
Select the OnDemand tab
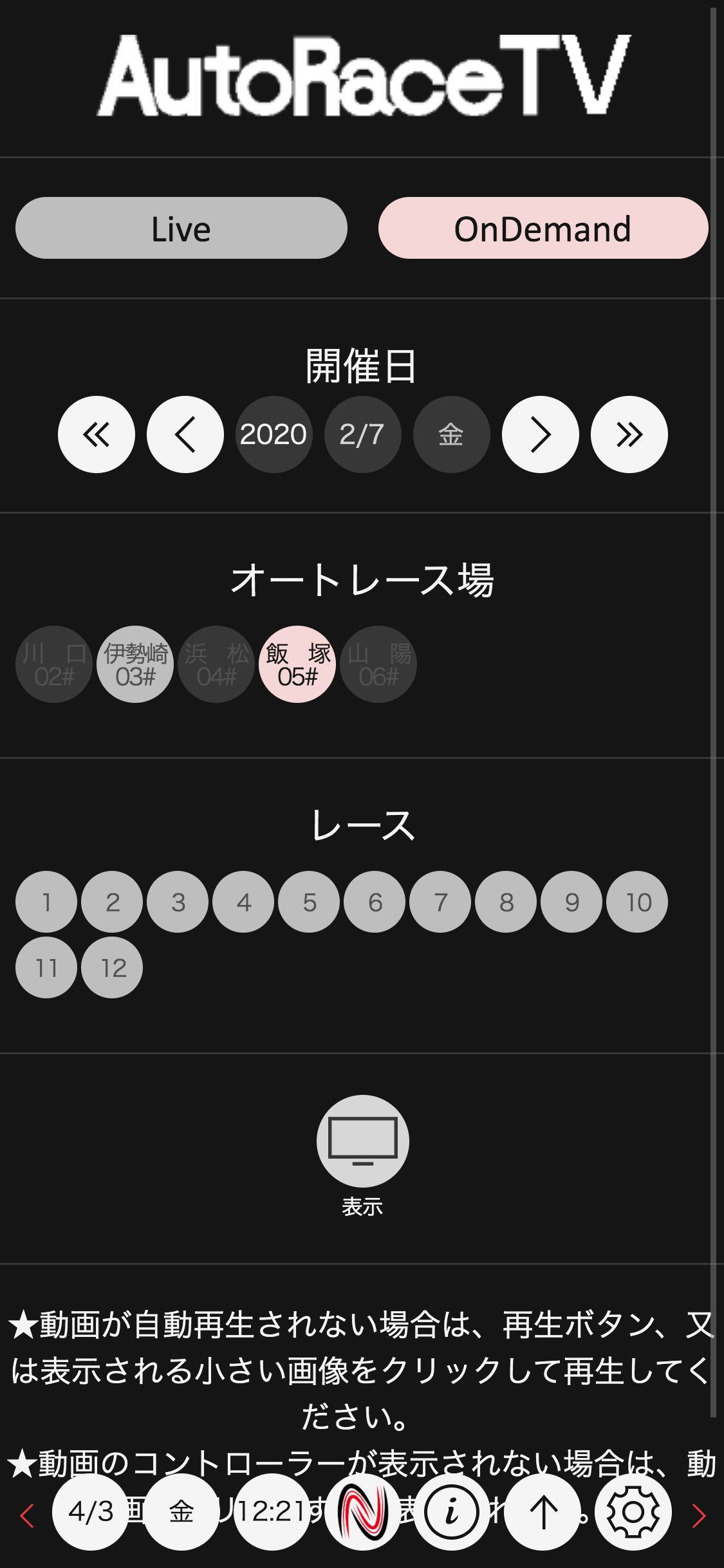coord(543,229)
